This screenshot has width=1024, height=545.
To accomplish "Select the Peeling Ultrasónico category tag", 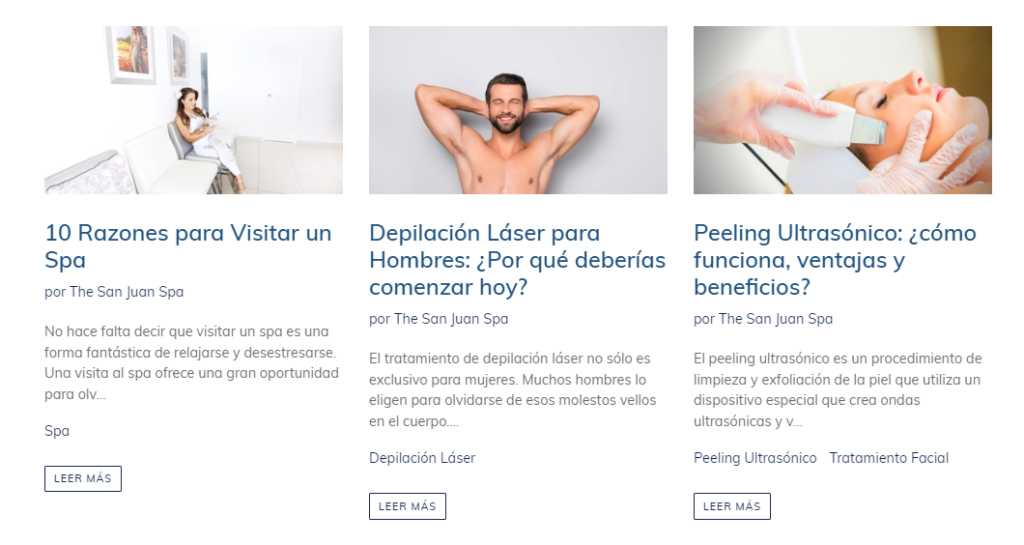I will click(x=755, y=458).
